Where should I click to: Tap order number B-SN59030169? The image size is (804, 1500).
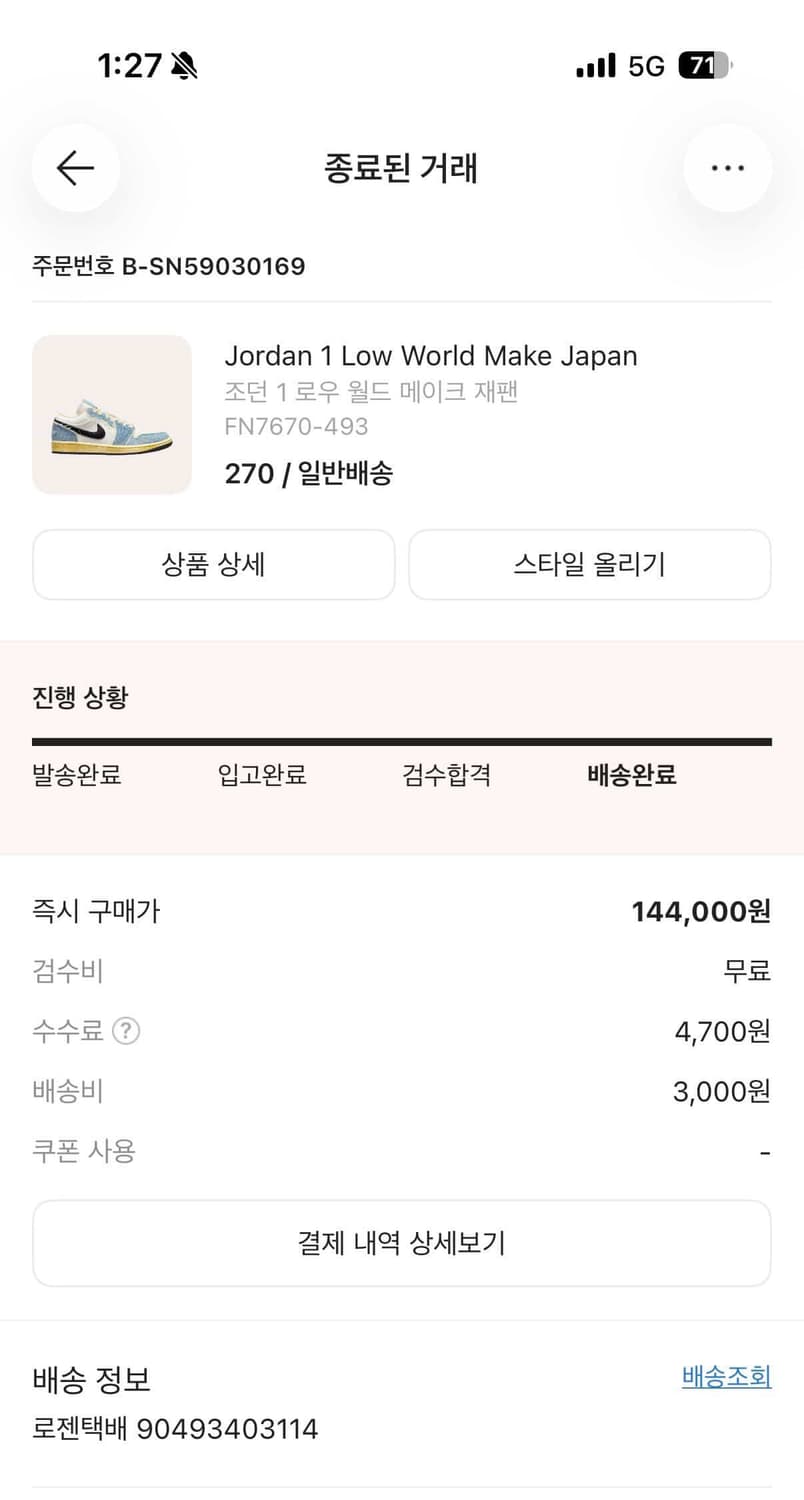[x=166, y=266]
